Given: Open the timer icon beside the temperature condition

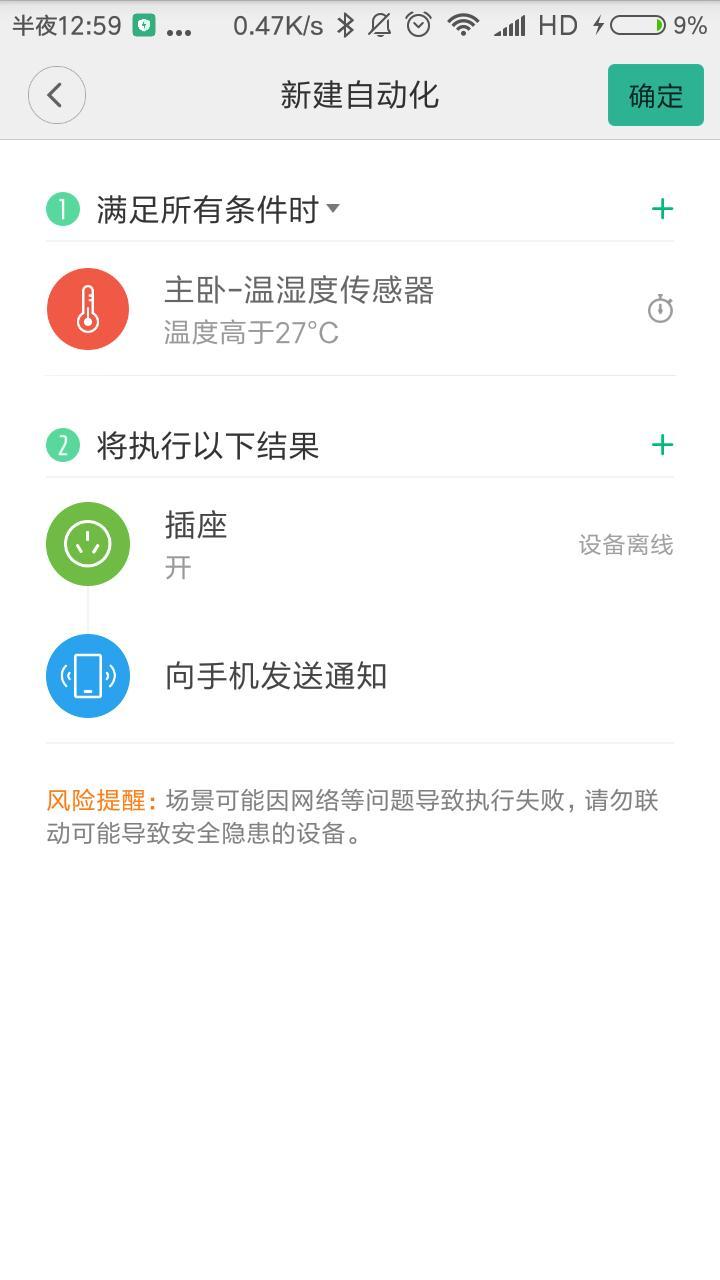Looking at the screenshot, I should (x=660, y=308).
